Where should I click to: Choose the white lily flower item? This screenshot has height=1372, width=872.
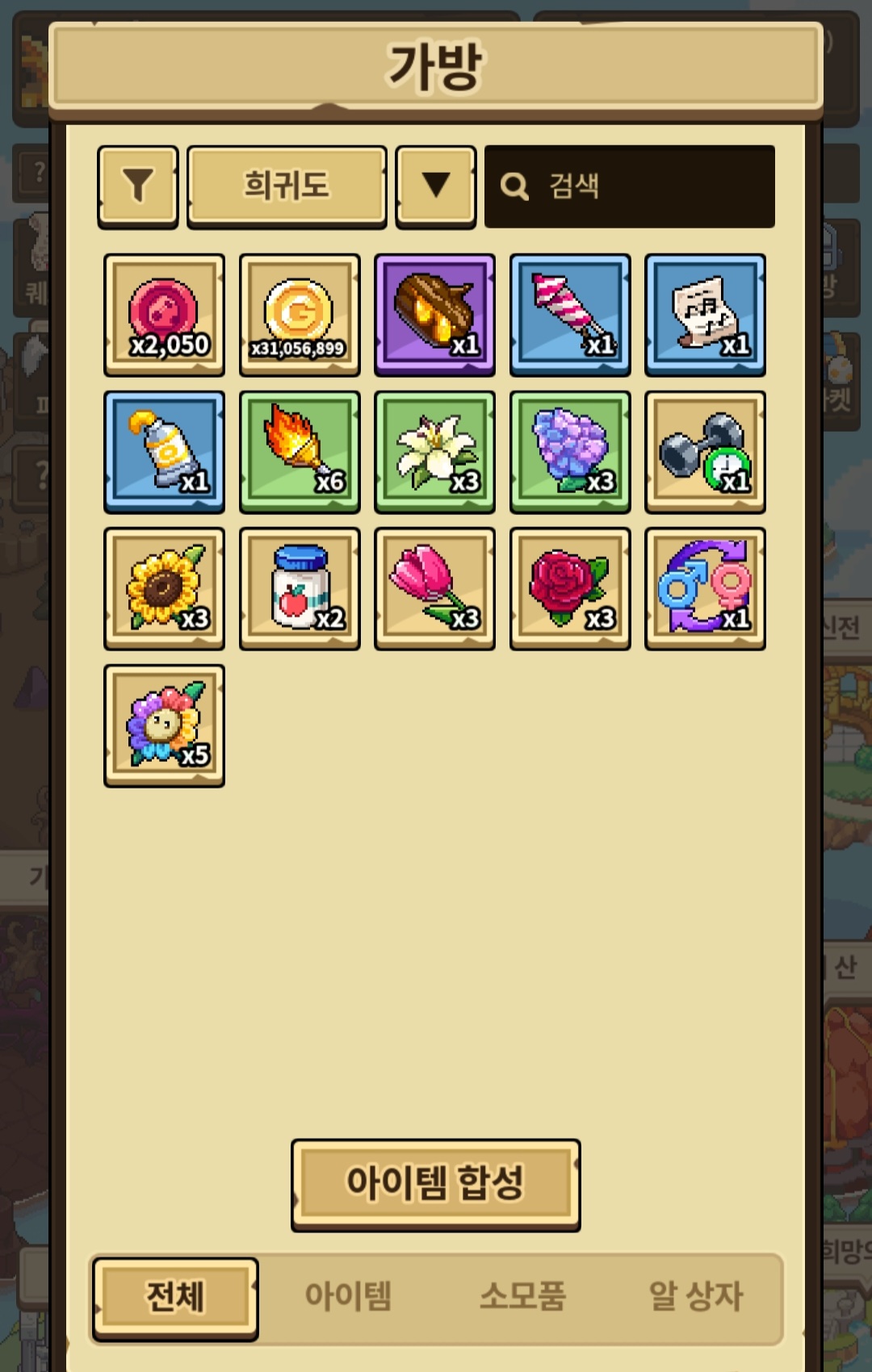point(434,452)
